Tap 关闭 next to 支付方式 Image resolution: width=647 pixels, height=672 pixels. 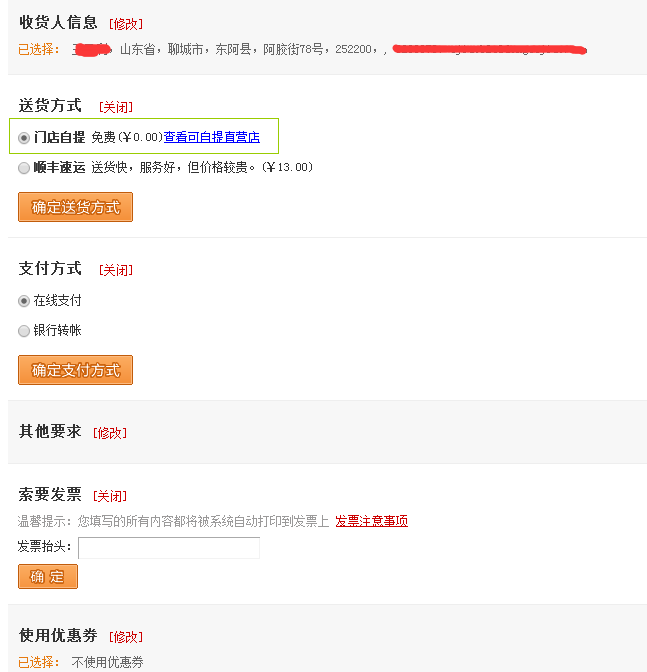(x=116, y=270)
